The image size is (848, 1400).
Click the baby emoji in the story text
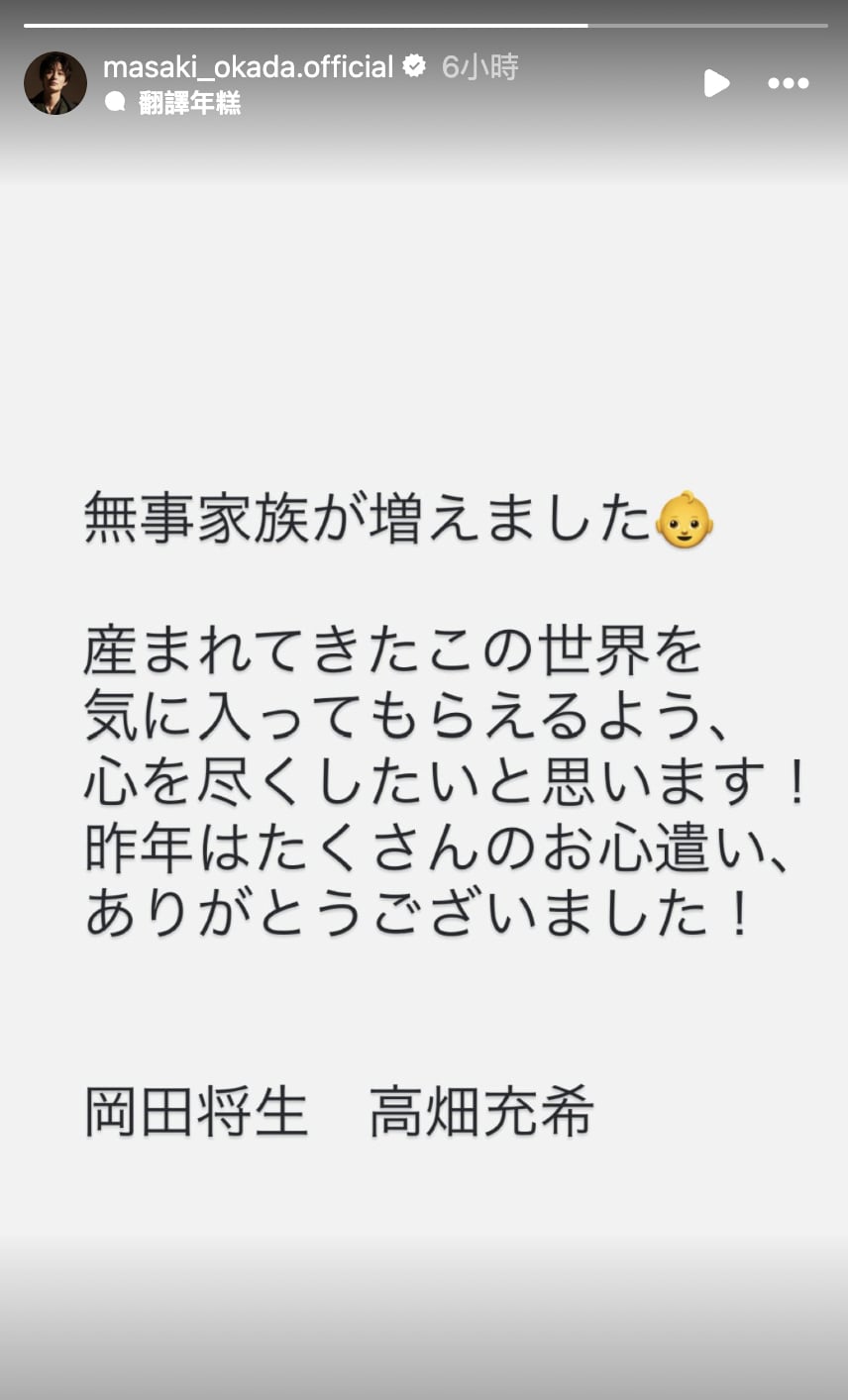click(x=686, y=517)
